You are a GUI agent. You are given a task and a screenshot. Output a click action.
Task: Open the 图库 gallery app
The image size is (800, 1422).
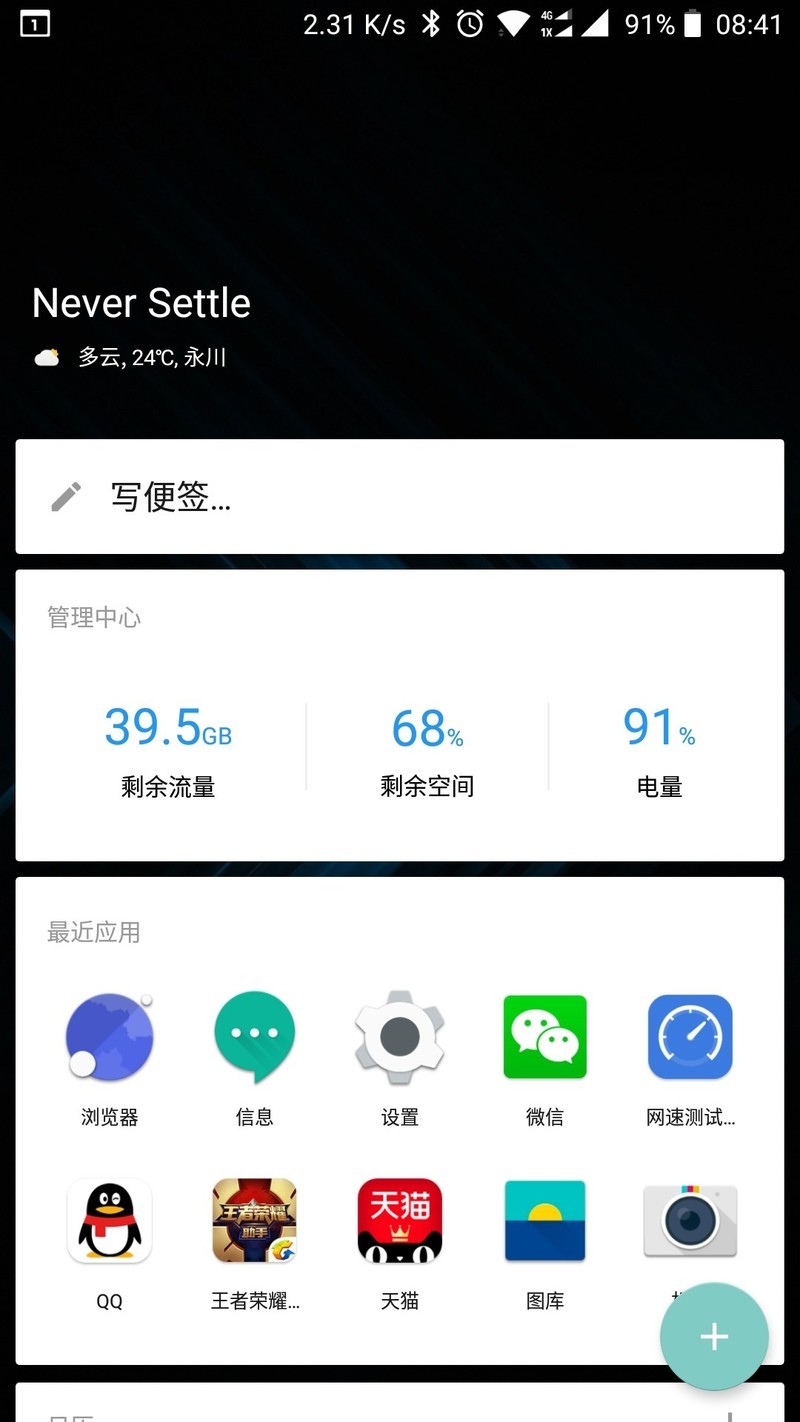coord(544,1221)
